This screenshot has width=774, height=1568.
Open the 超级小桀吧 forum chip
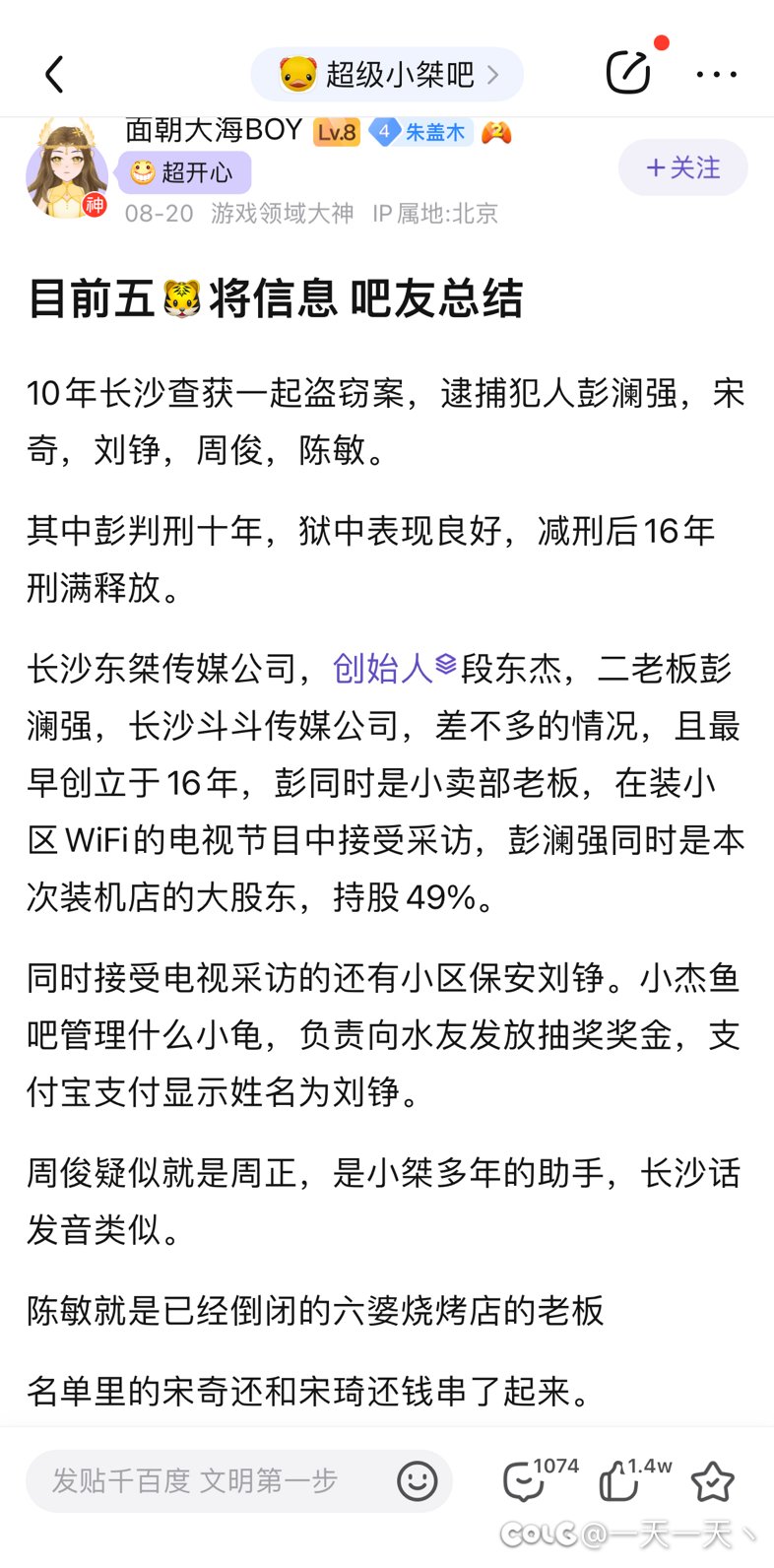pos(387,75)
